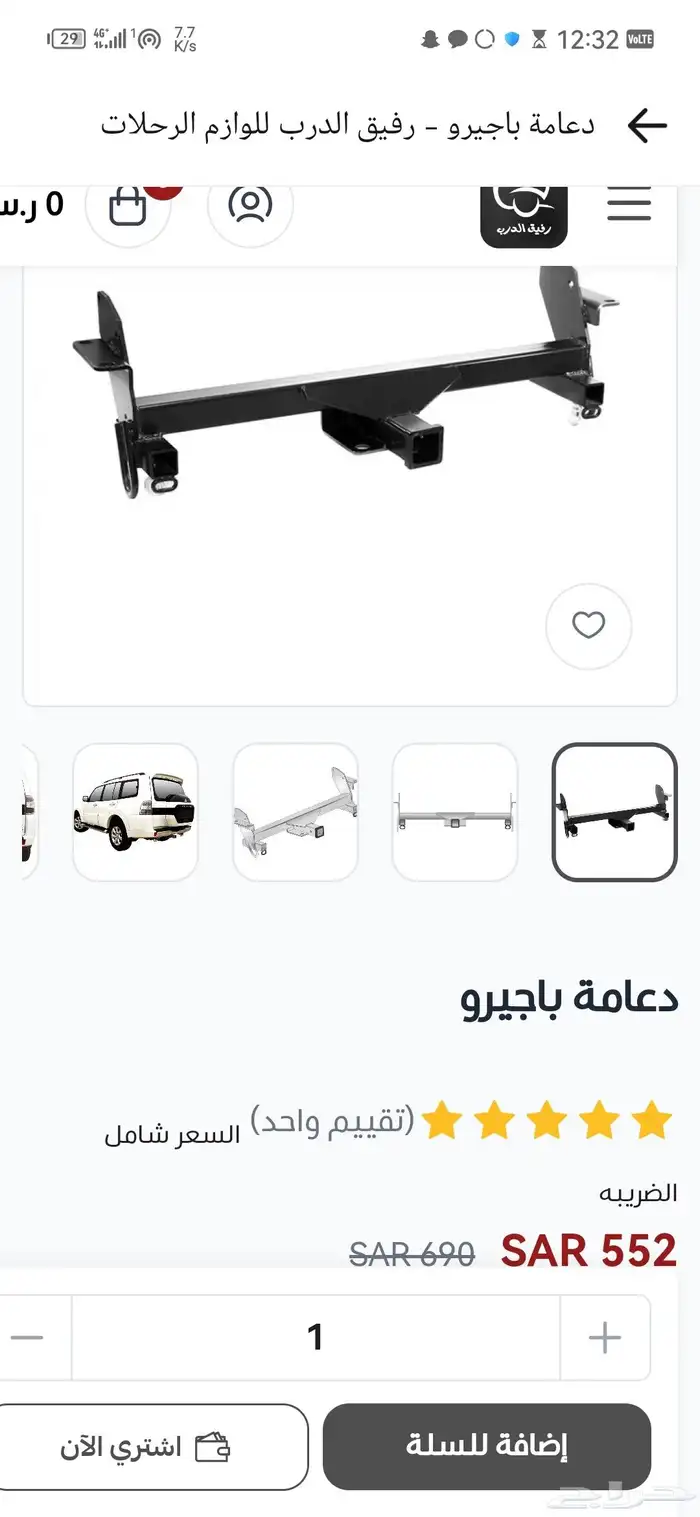Screen dimensions: 700x1517
Task: Increase quantity with plus button
Action: tap(604, 1337)
